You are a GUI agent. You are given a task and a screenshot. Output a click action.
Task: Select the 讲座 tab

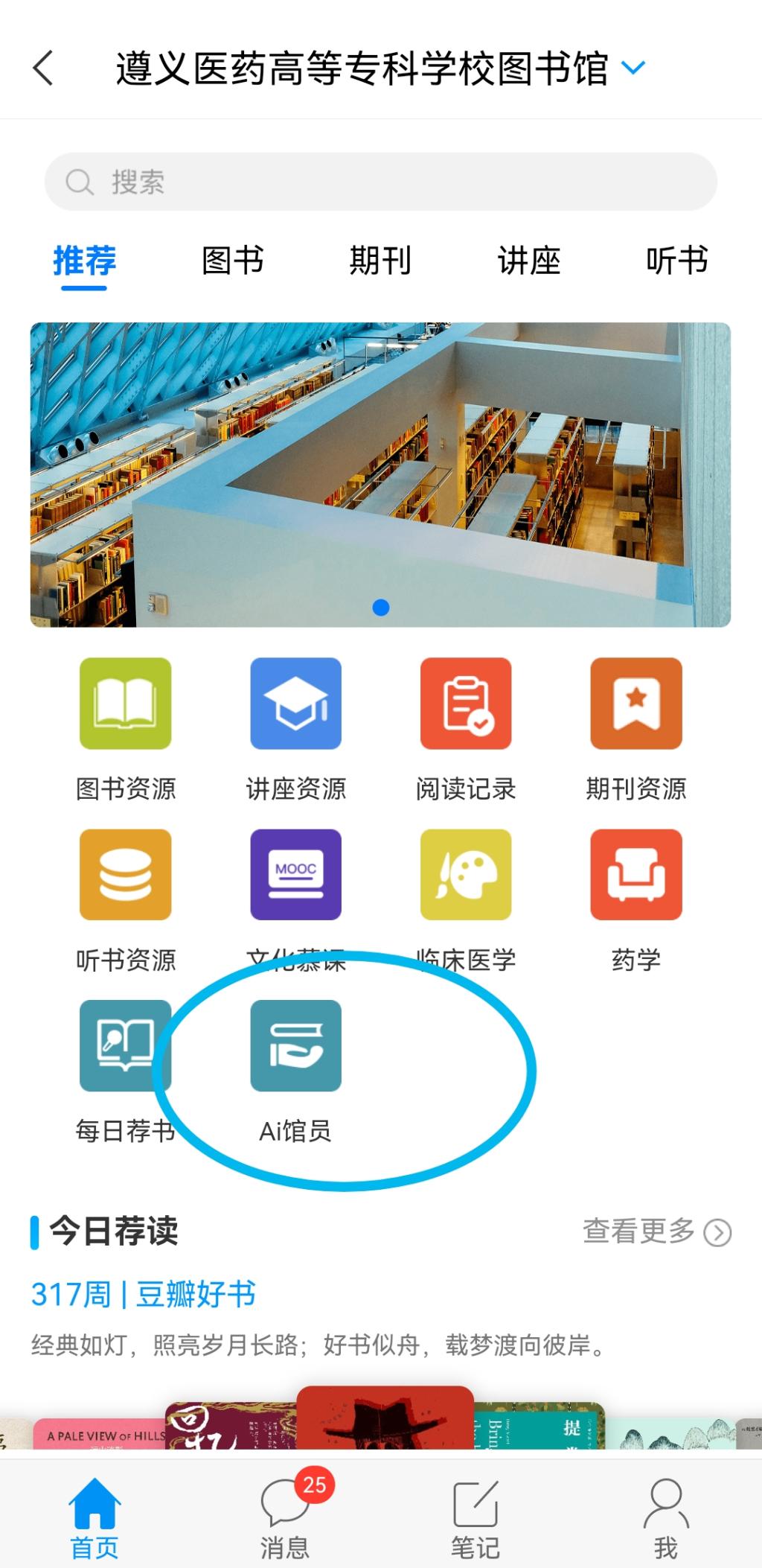click(528, 261)
